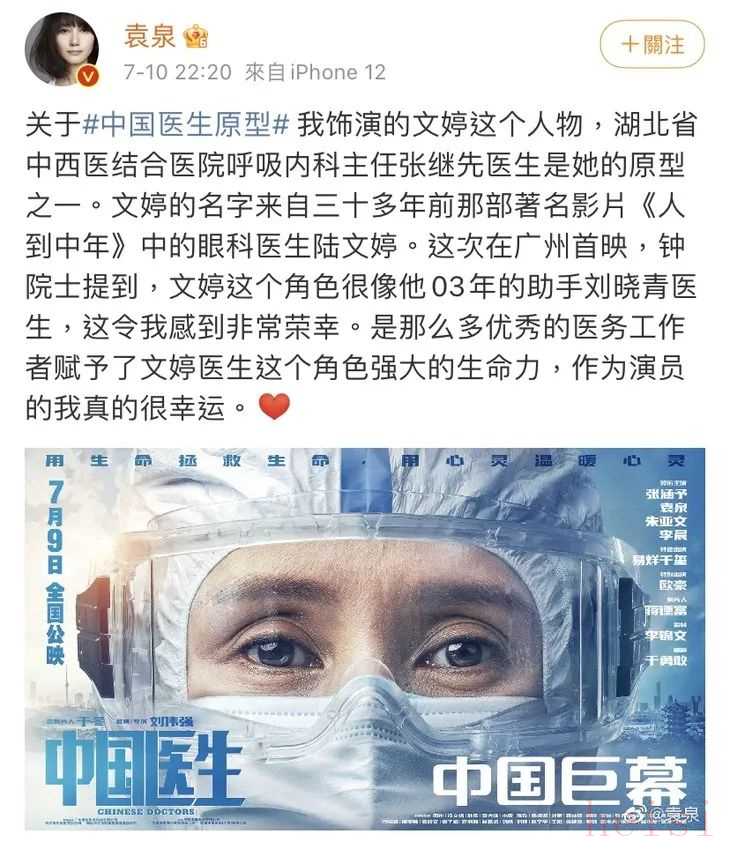
Task: Open the username 袁泉
Action: pyautogui.click(x=149, y=37)
